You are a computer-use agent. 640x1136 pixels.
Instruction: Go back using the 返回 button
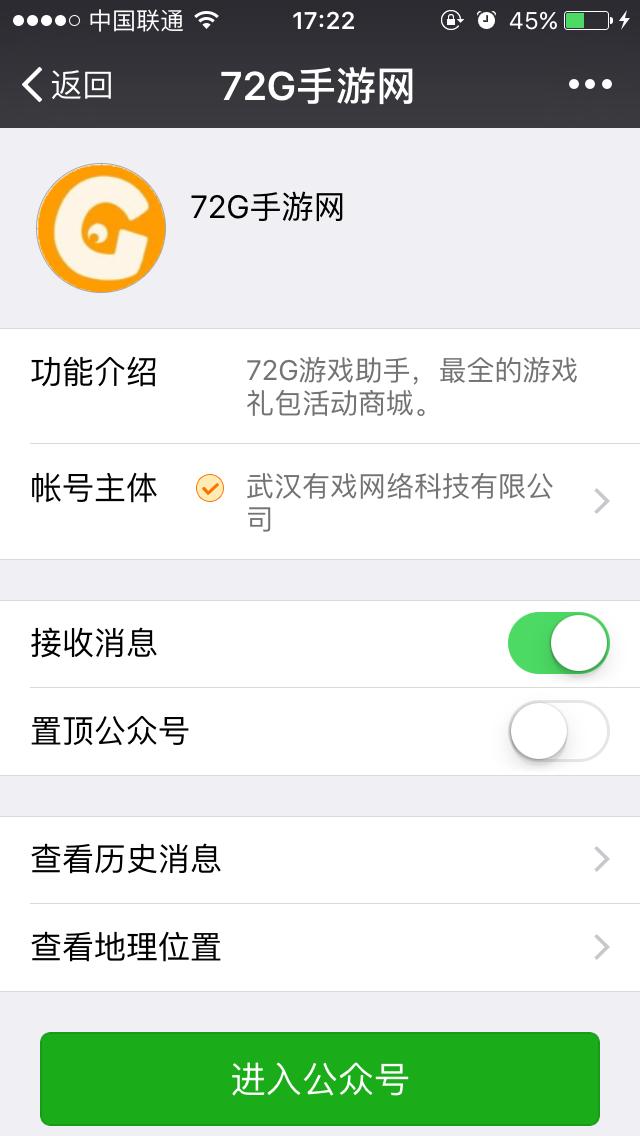(x=66, y=85)
